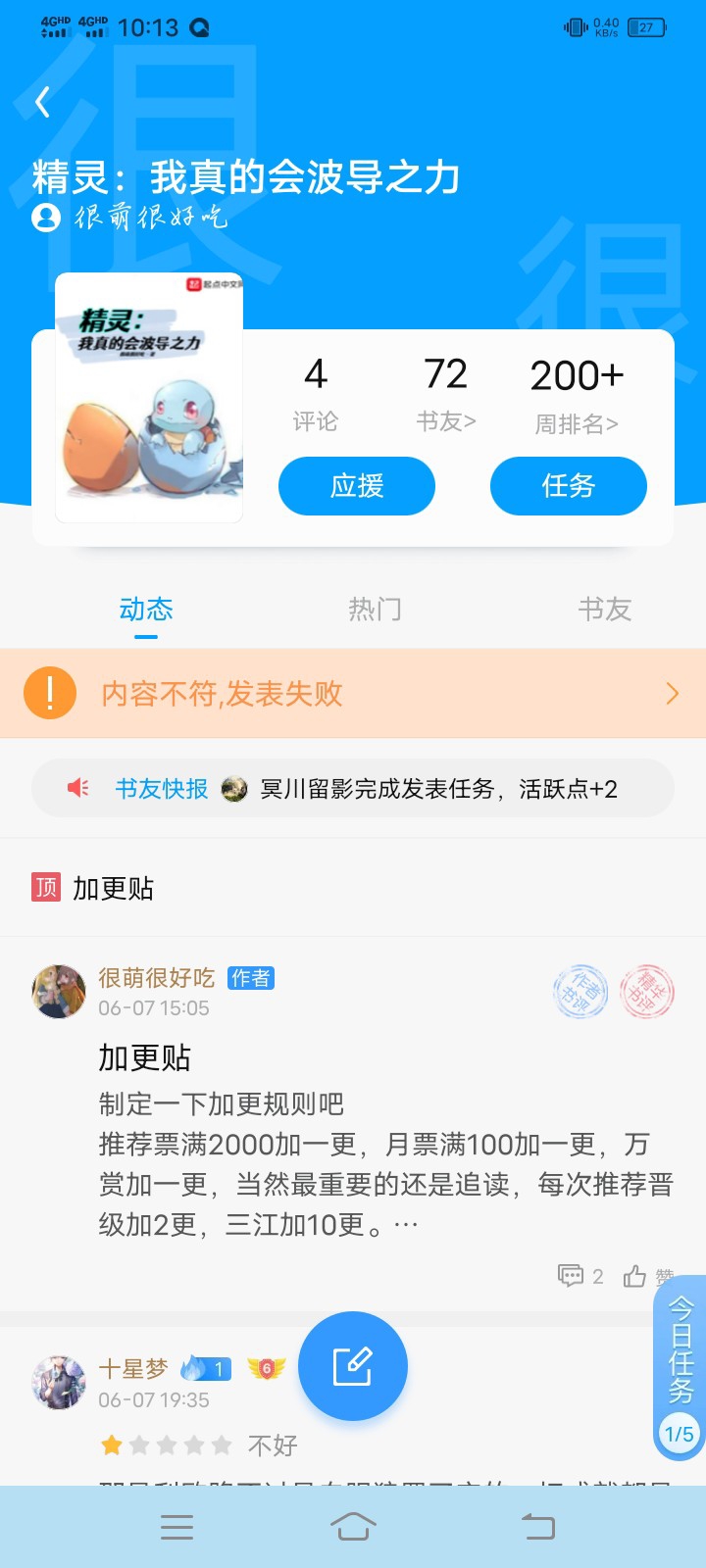706x1568 pixels.
Task: View the 周排名 weekly ranking
Action: pos(577,396)
